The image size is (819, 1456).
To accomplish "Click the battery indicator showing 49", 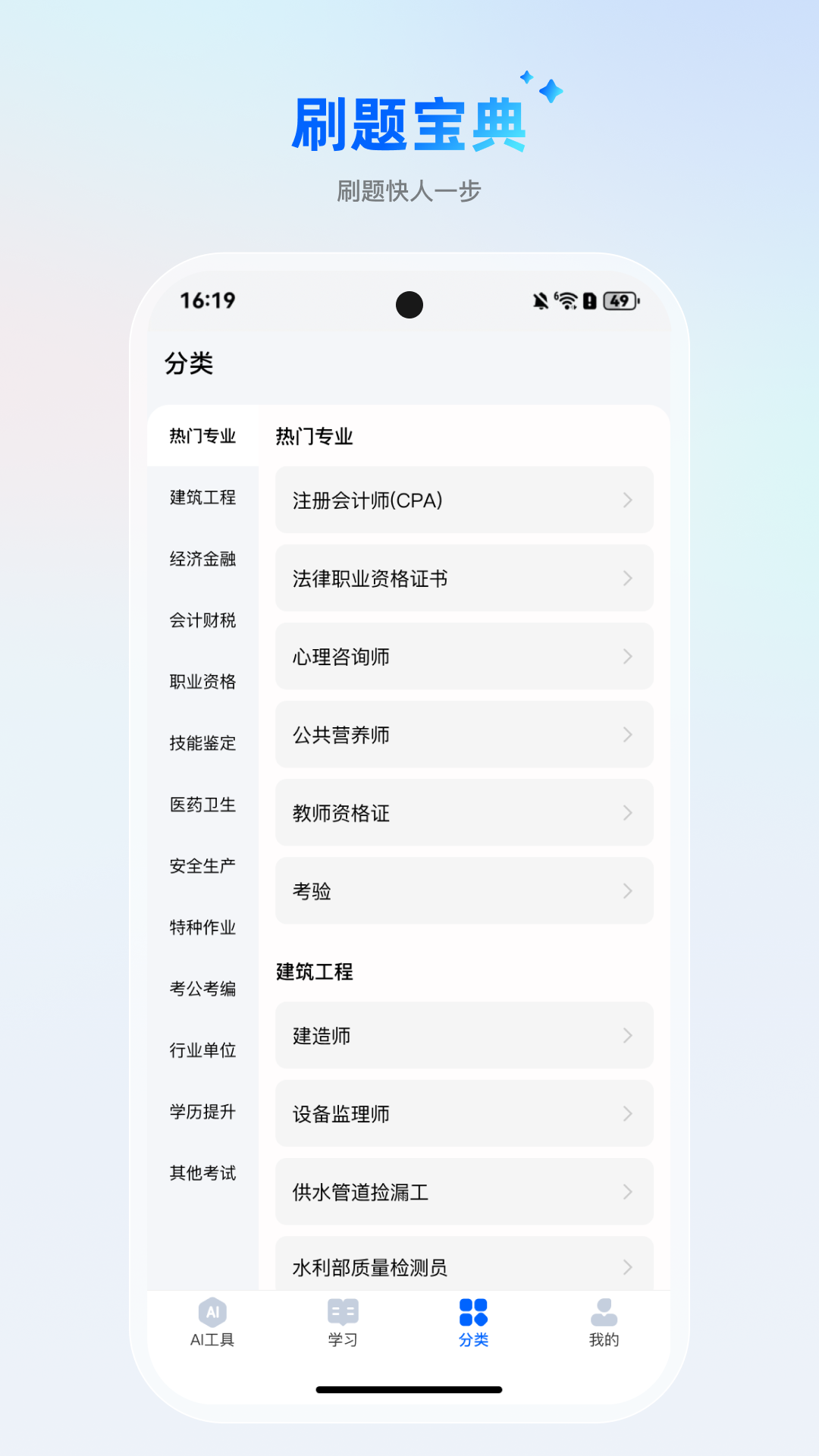I will click(619, 301).
